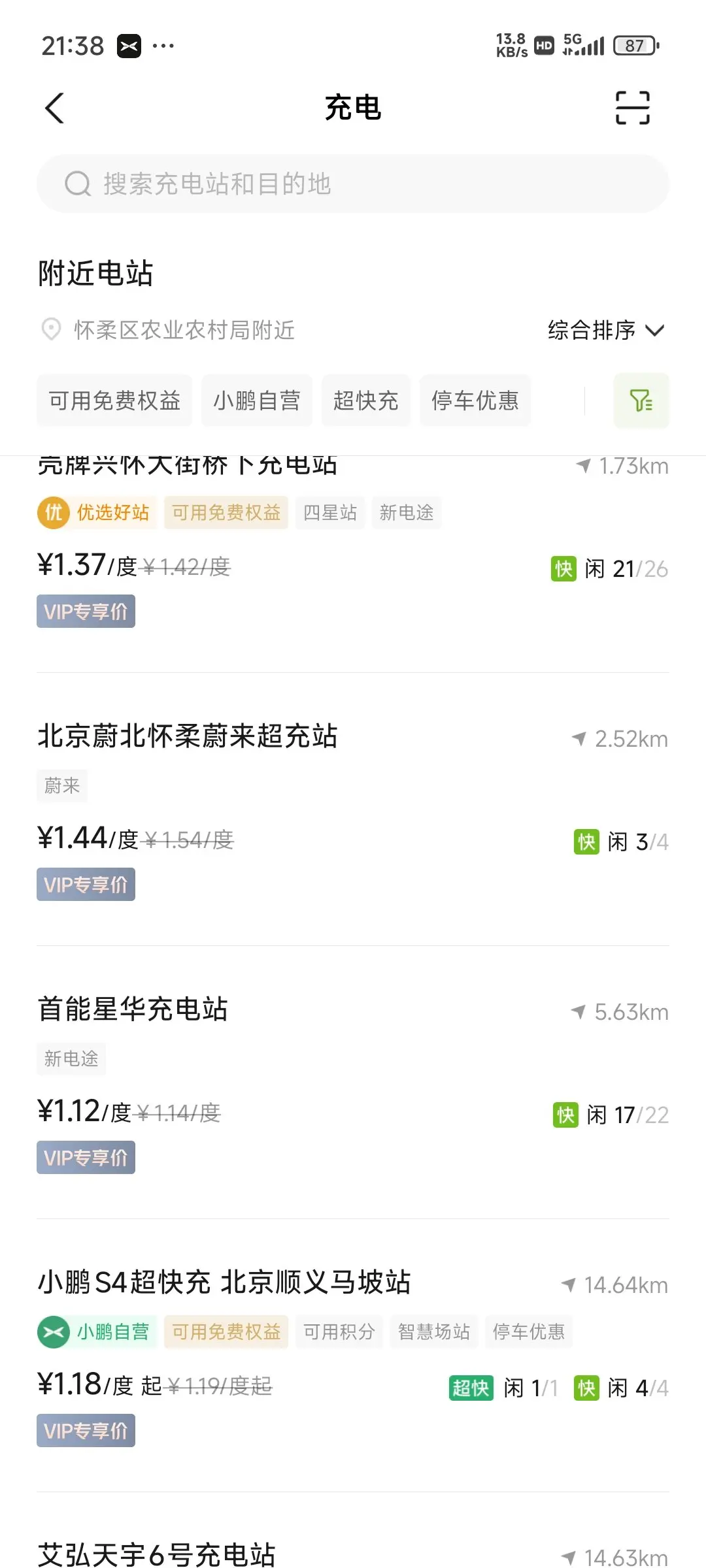
Task: Open 小鹏S4超快充 北京顺义马坡站
Action: point(353,1356)
